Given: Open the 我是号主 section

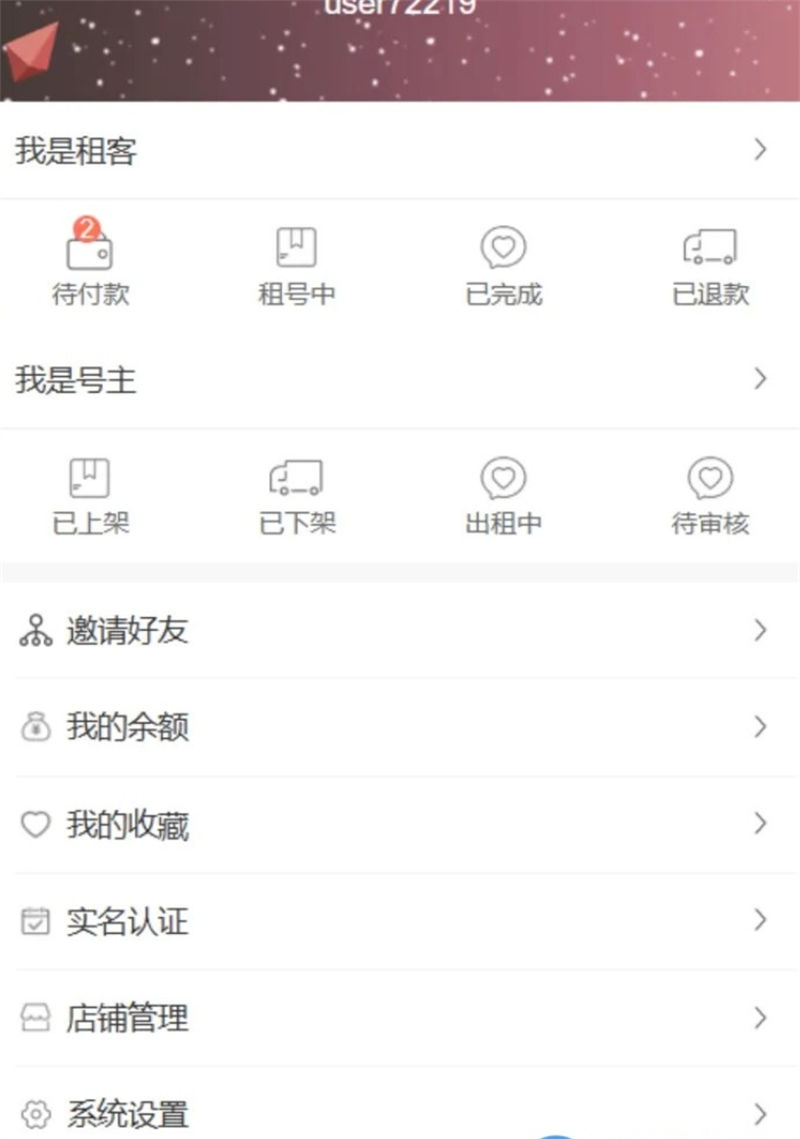Looking at the screenshot, I should [x=400, y=380].
